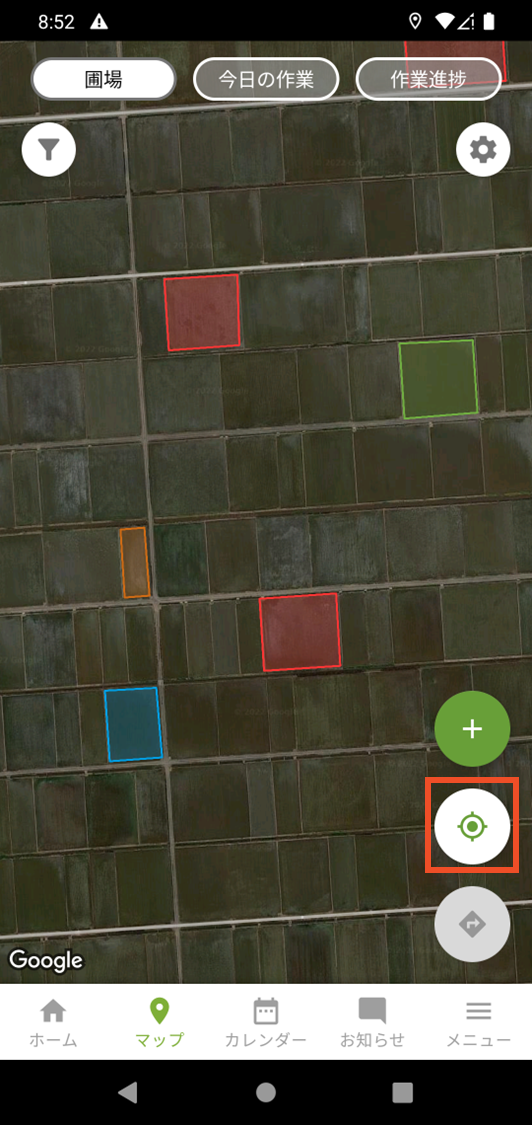
Task: Select the blue-outlined field on the map
Action: coord(133,725)
